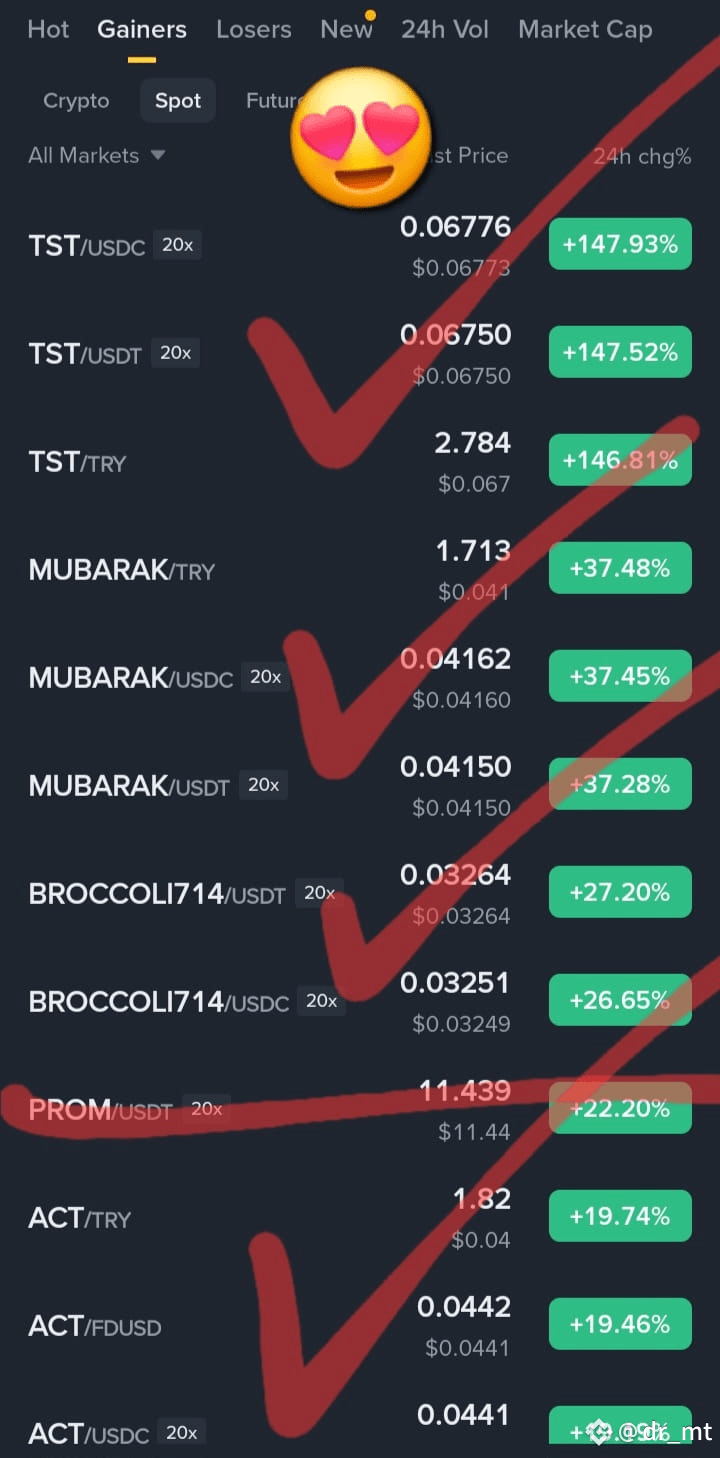Sort by the 24h chg% column
Image resolution: width=720 pixels, height=1458 pixels.
[642, 156]
